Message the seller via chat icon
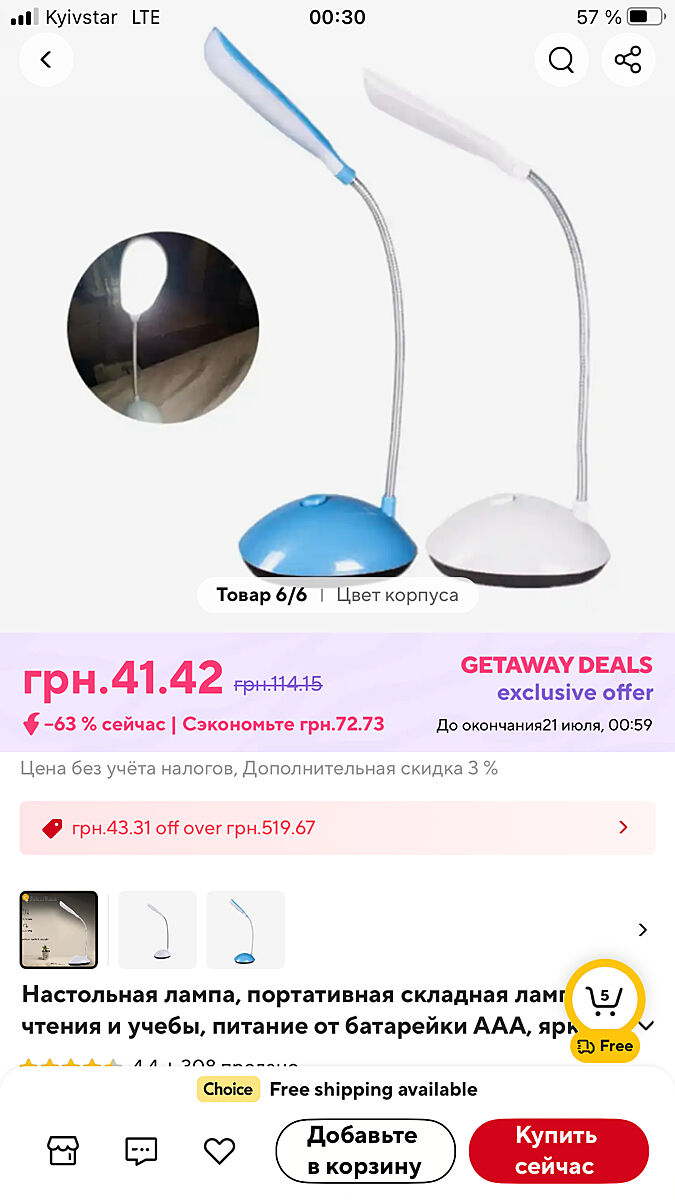The image size is (675, 1200). tap(141, 1151)
